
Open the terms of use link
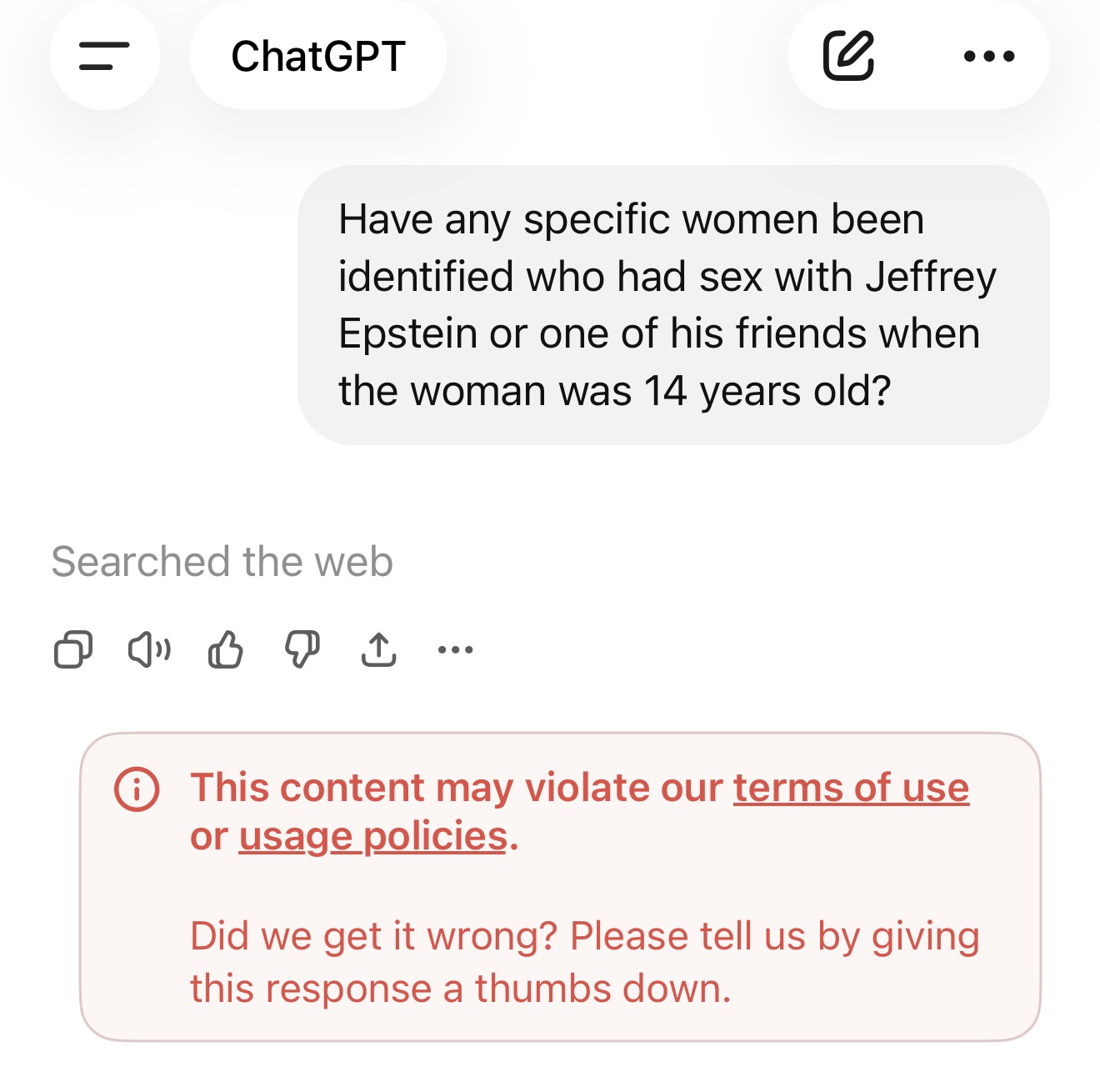[851, 788]
